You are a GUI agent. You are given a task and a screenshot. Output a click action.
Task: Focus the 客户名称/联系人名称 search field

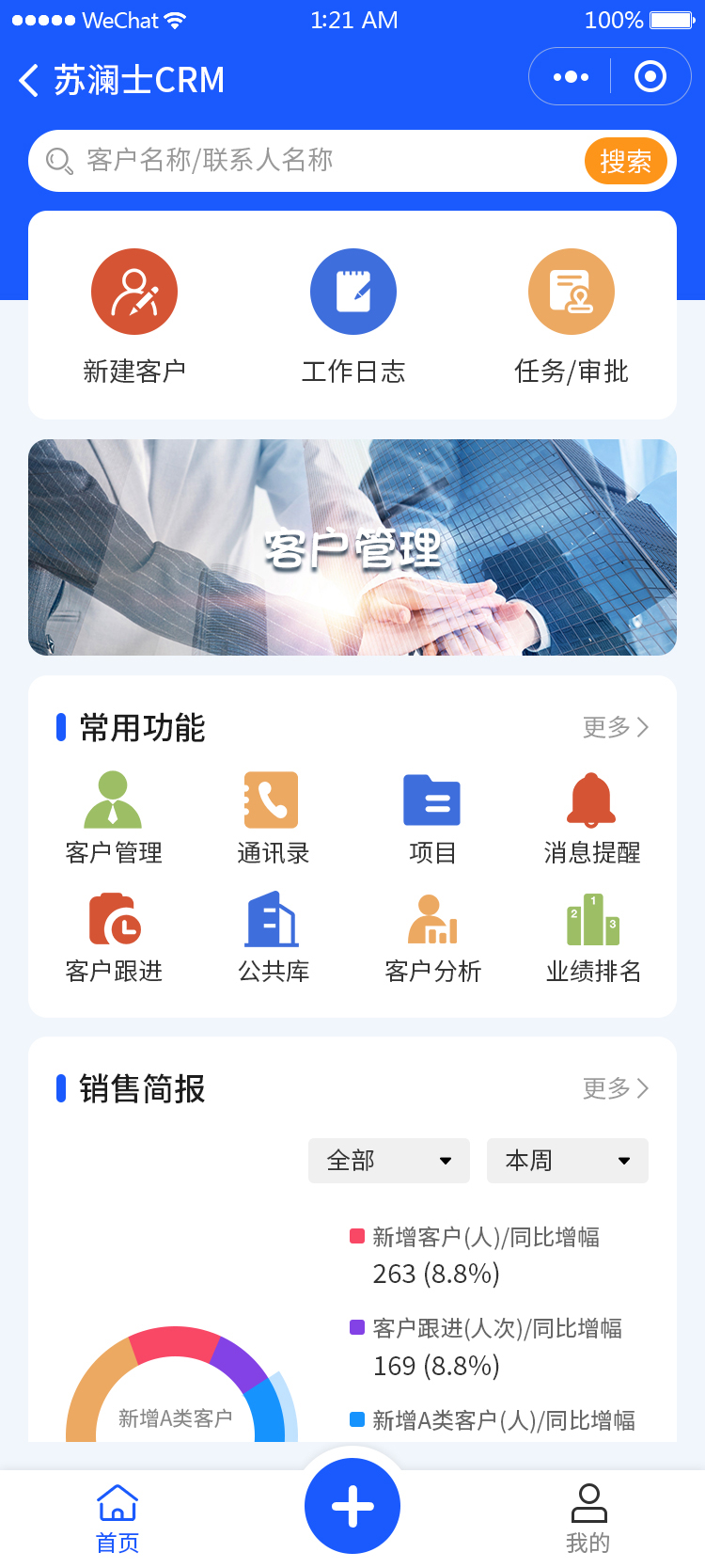310,161
